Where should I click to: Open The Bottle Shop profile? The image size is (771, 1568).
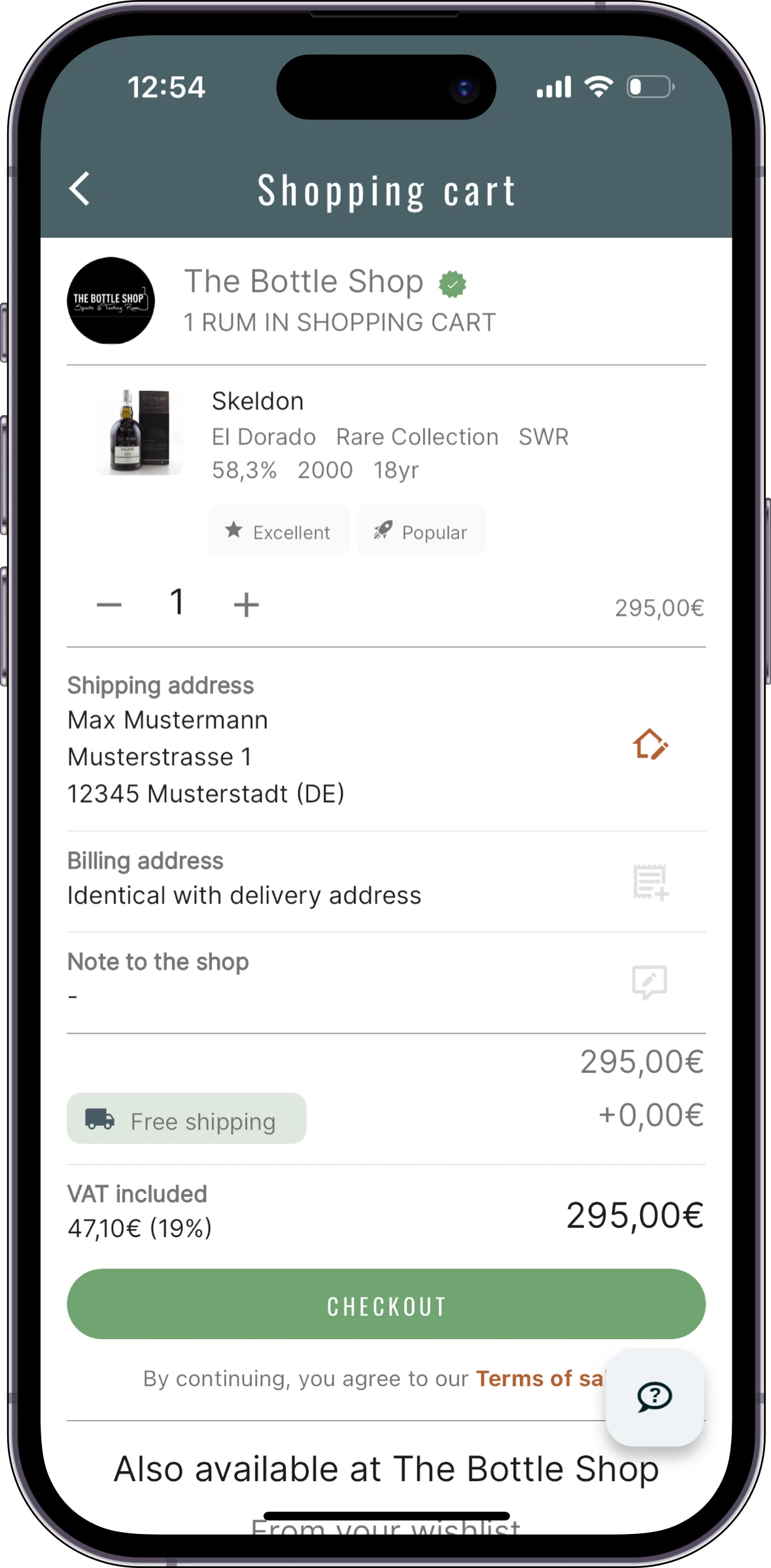pos(111,301)
